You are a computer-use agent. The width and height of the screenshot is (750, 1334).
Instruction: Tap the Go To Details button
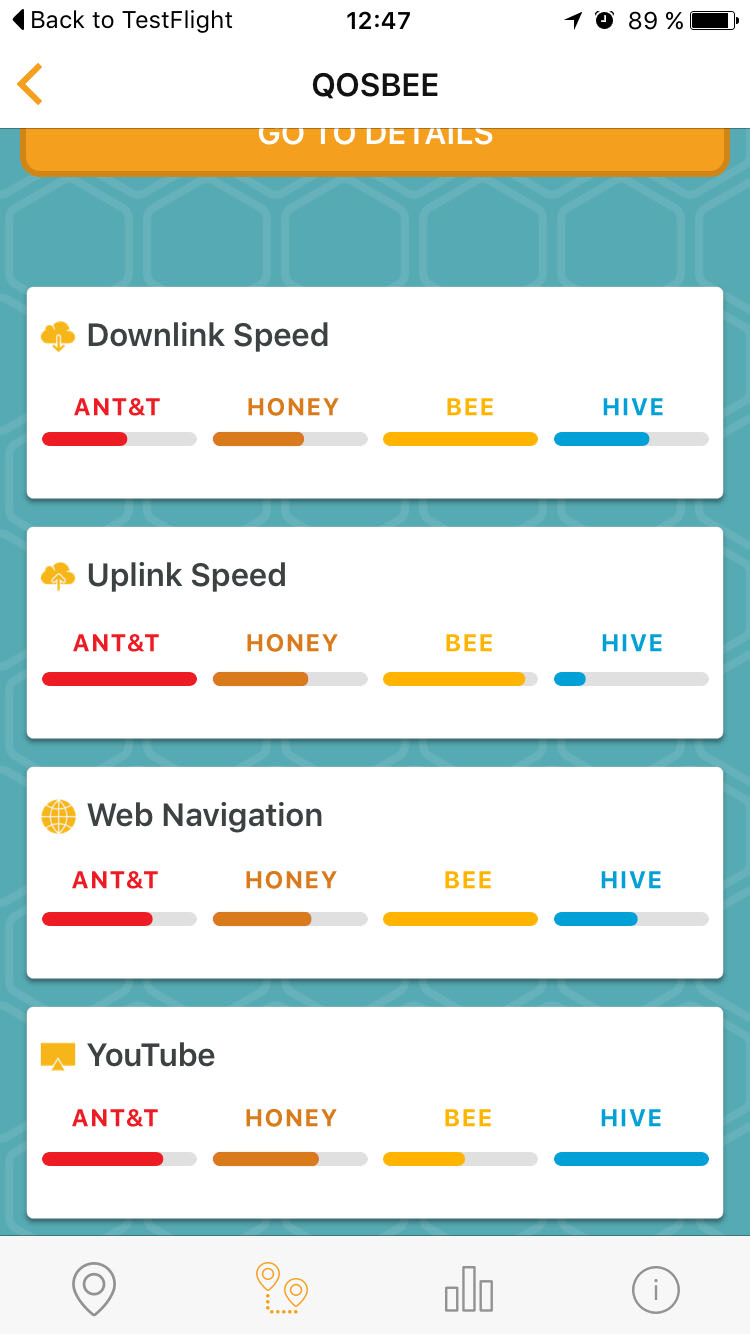pyautogui.click(x=375, y=150)
